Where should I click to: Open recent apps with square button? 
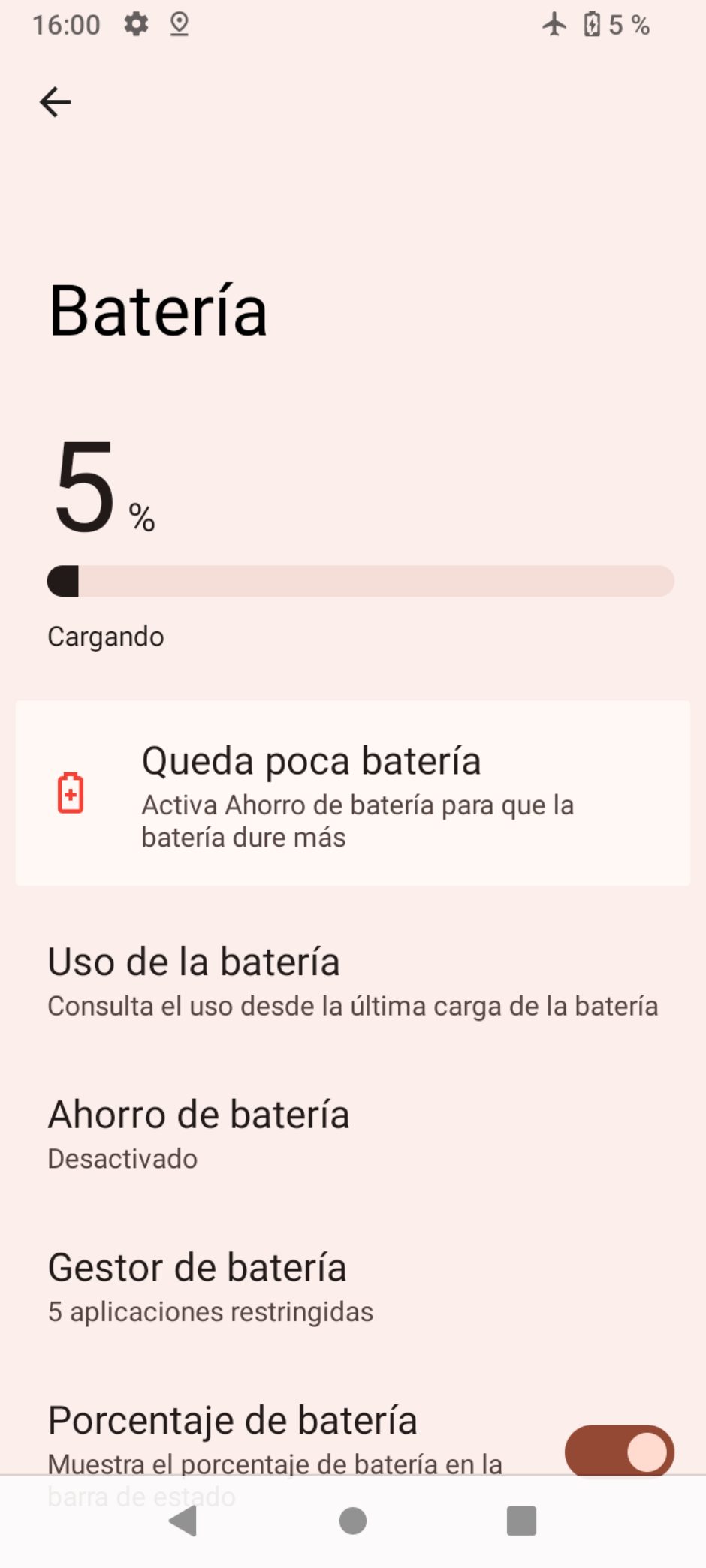521,1521
